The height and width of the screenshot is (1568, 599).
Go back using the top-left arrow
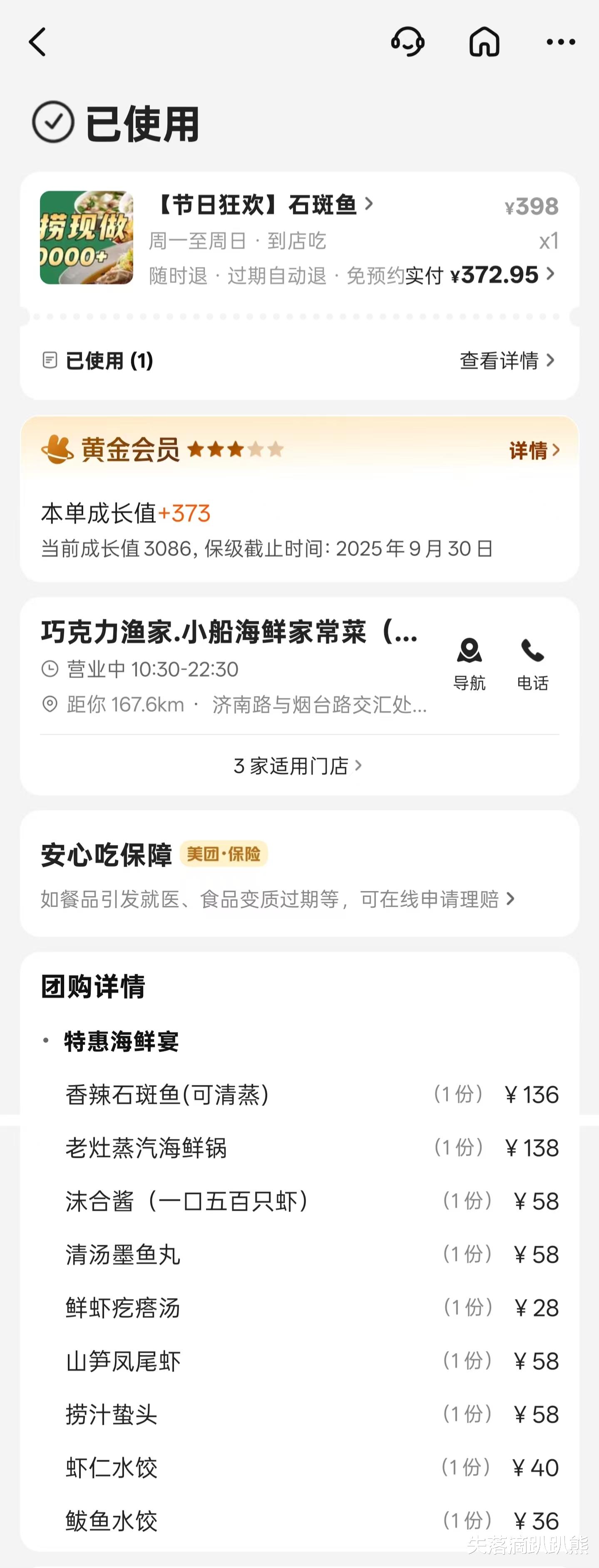[x=38, y=42]
